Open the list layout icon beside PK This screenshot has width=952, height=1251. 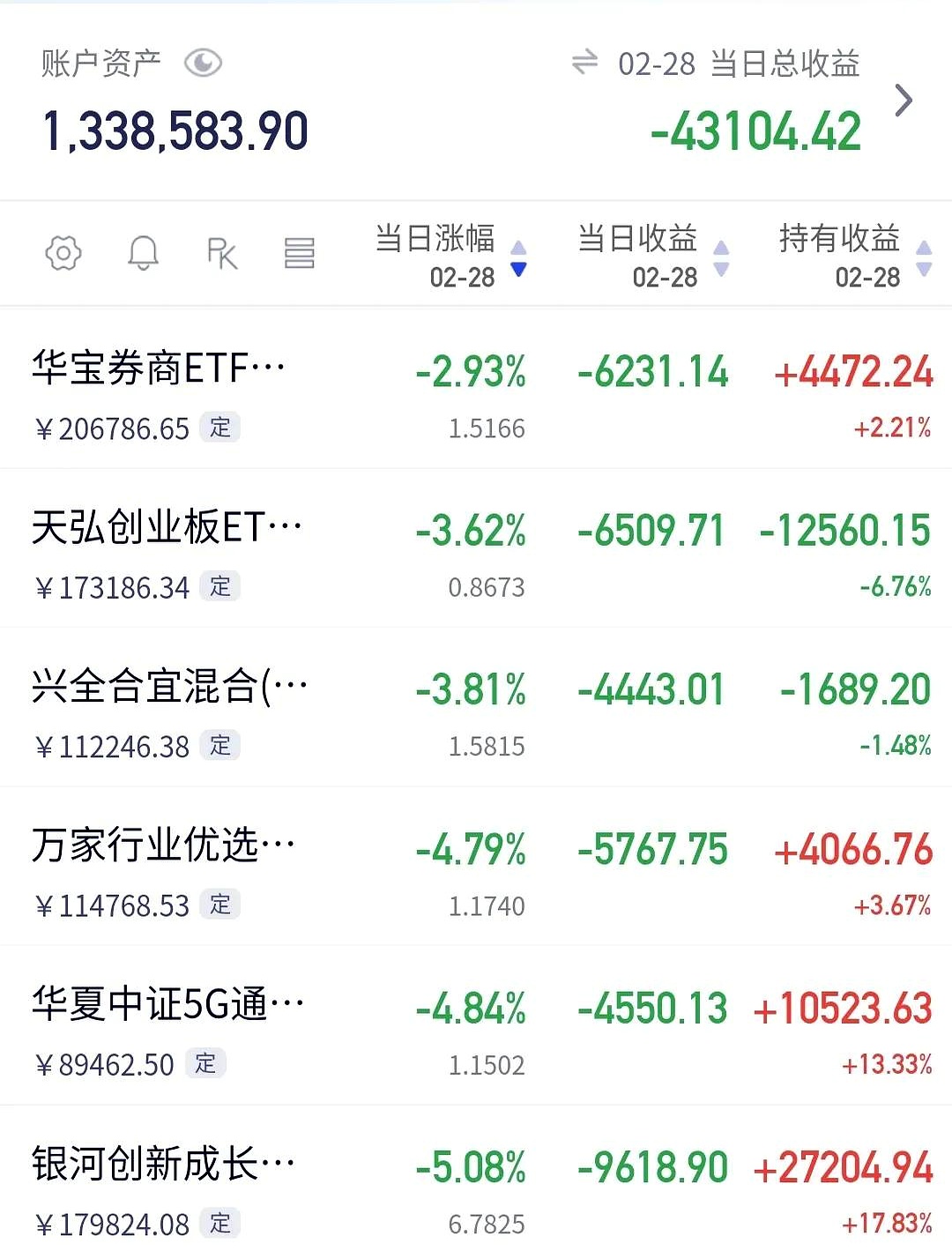(299, 253)
